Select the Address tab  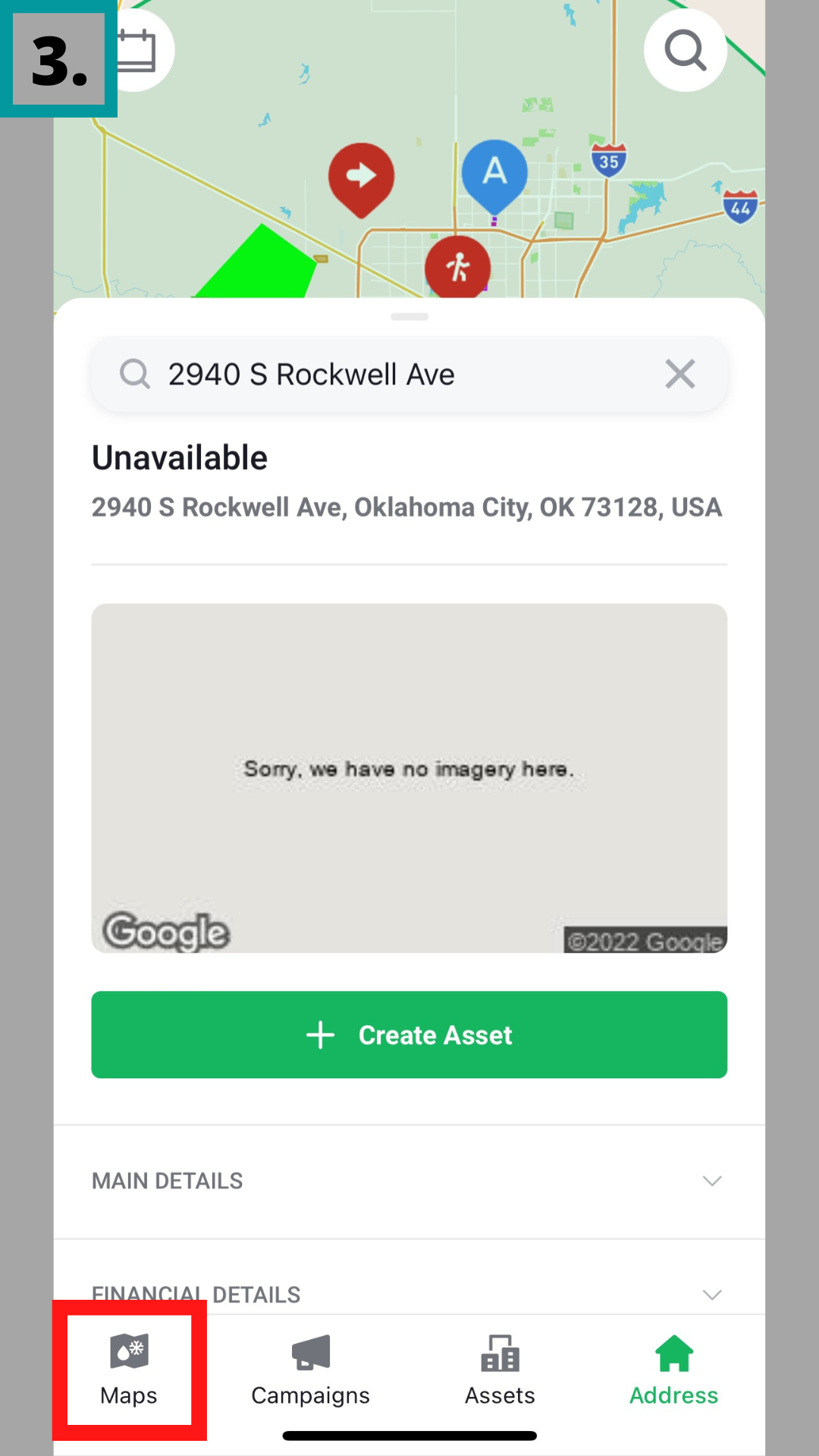pos(673,1370)
